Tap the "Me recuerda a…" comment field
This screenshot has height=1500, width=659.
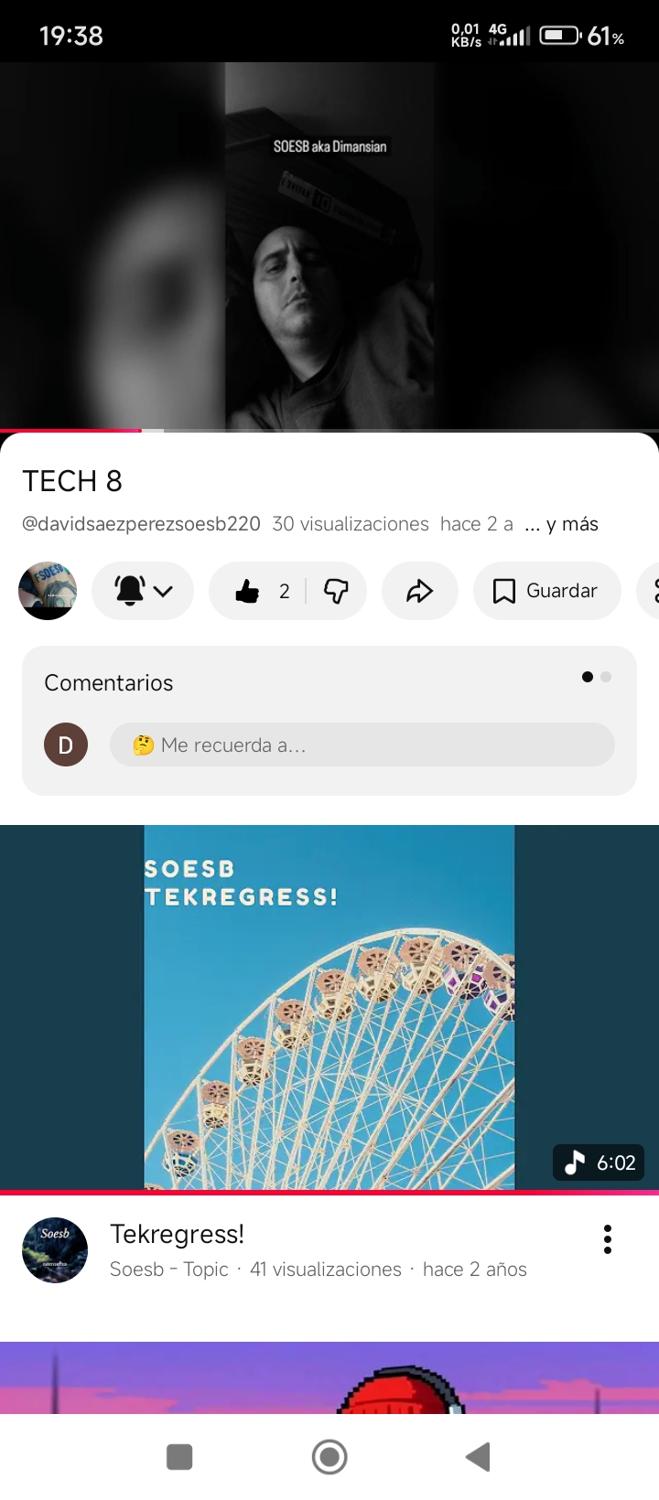coord(361,745)
